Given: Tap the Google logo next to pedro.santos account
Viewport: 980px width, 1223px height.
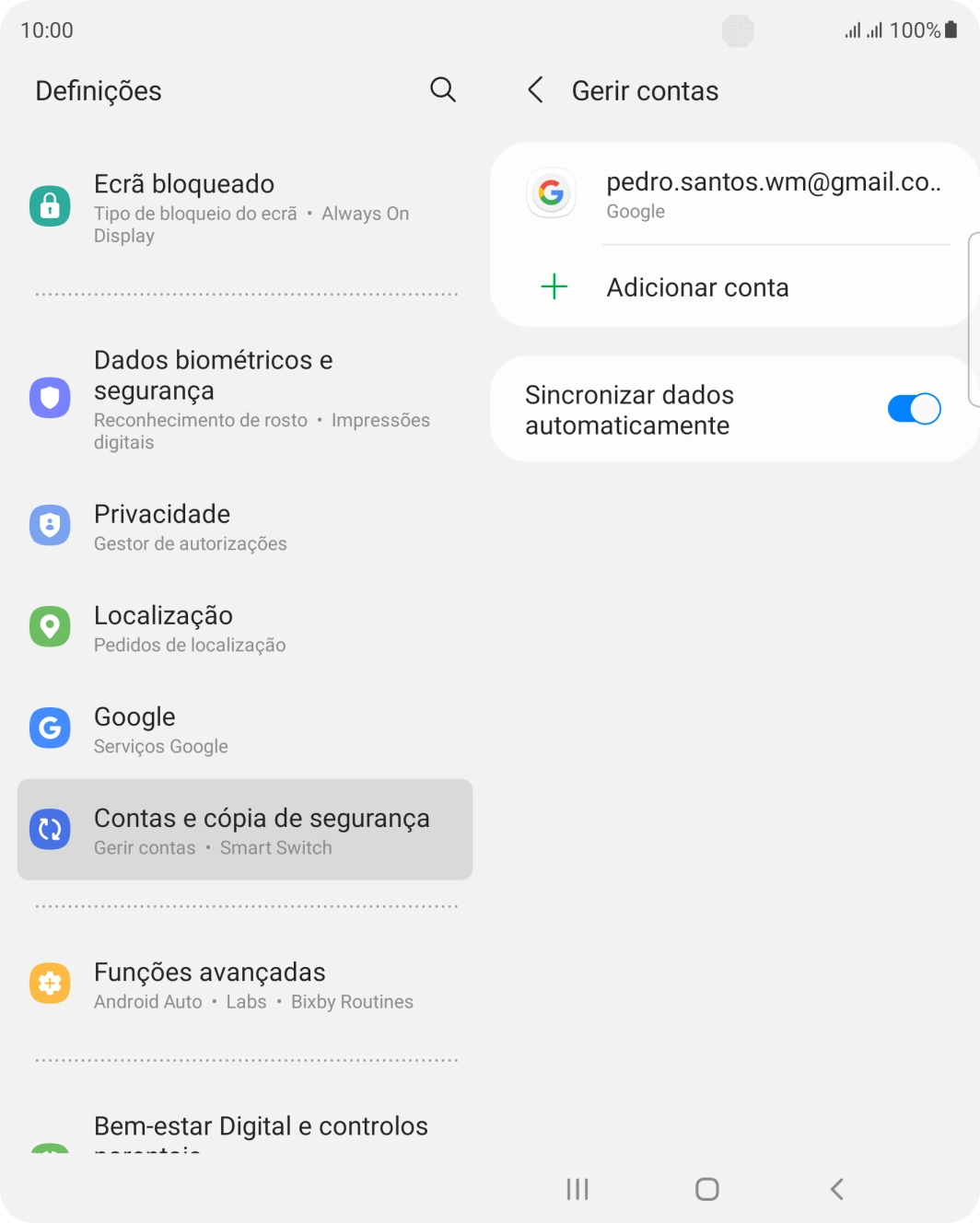Looking at the screenshot, I should [551, 193].
